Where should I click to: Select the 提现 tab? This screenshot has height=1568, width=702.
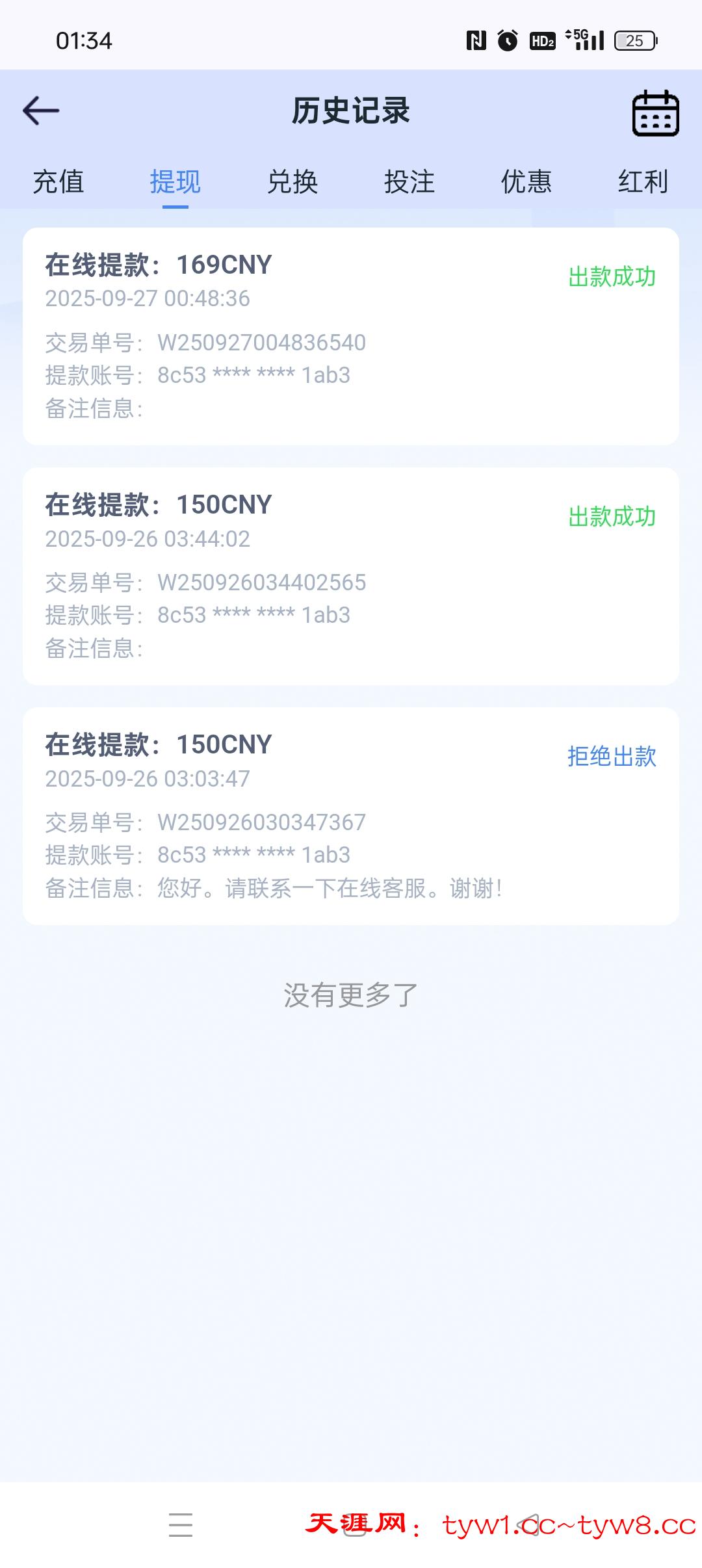coord(175,181)
